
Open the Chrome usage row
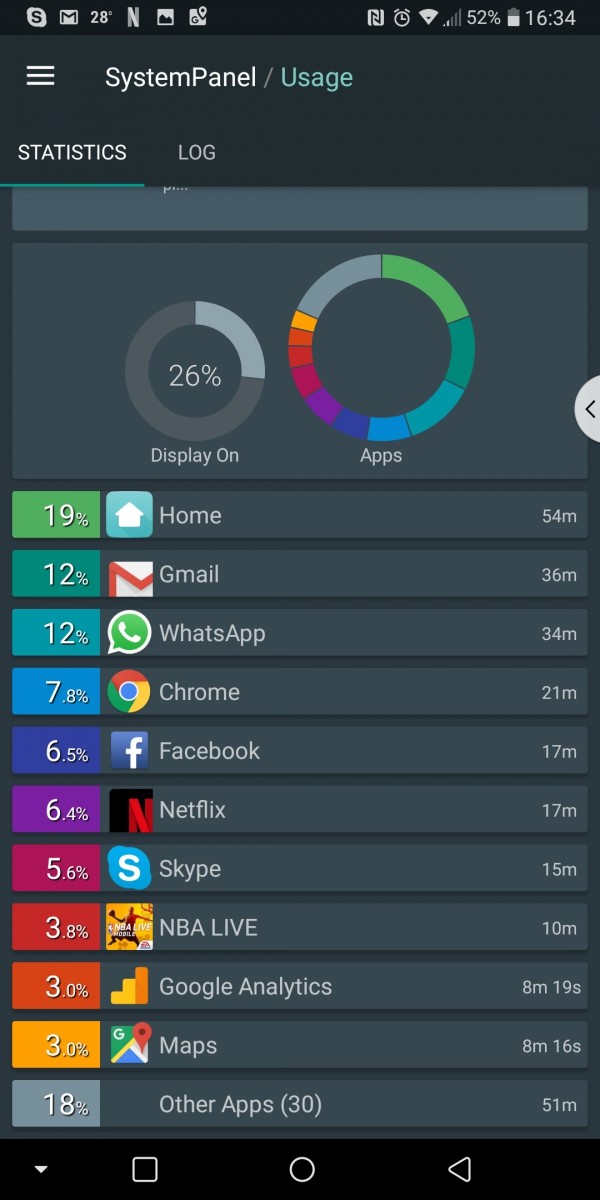pyautogui.click(x=300, y=692)
